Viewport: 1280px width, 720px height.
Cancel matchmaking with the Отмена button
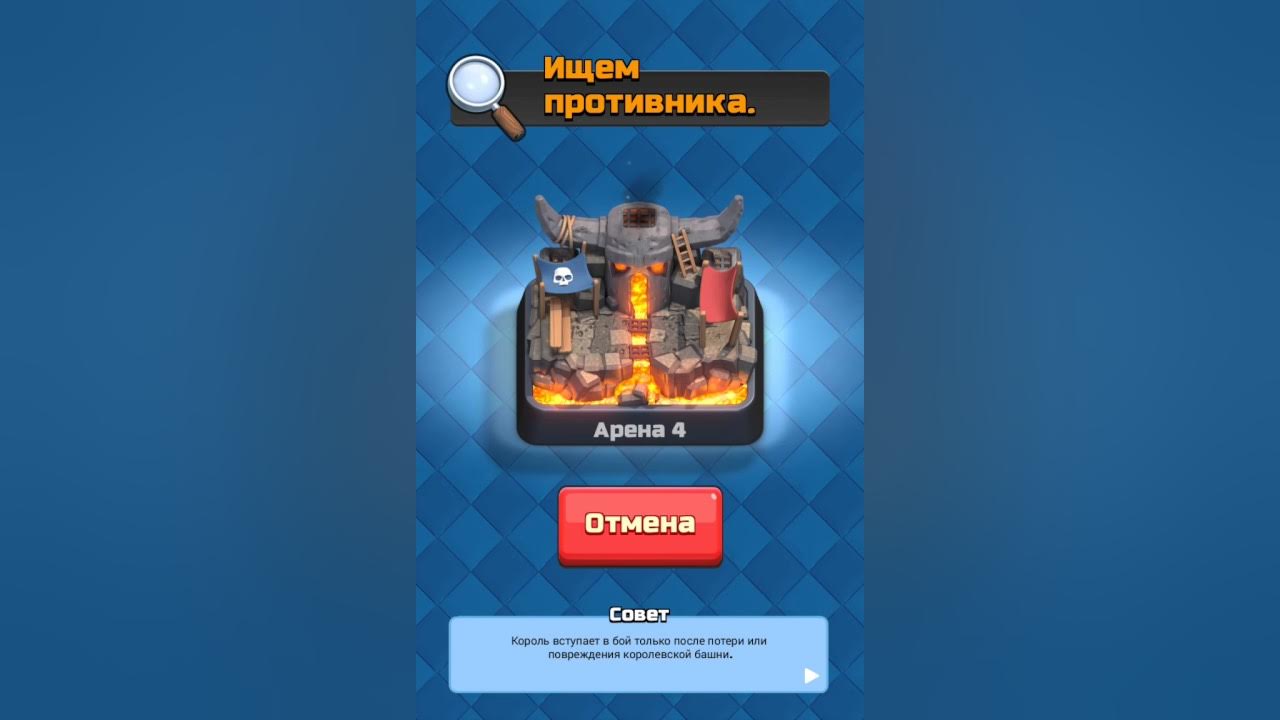tap(640, 525)
